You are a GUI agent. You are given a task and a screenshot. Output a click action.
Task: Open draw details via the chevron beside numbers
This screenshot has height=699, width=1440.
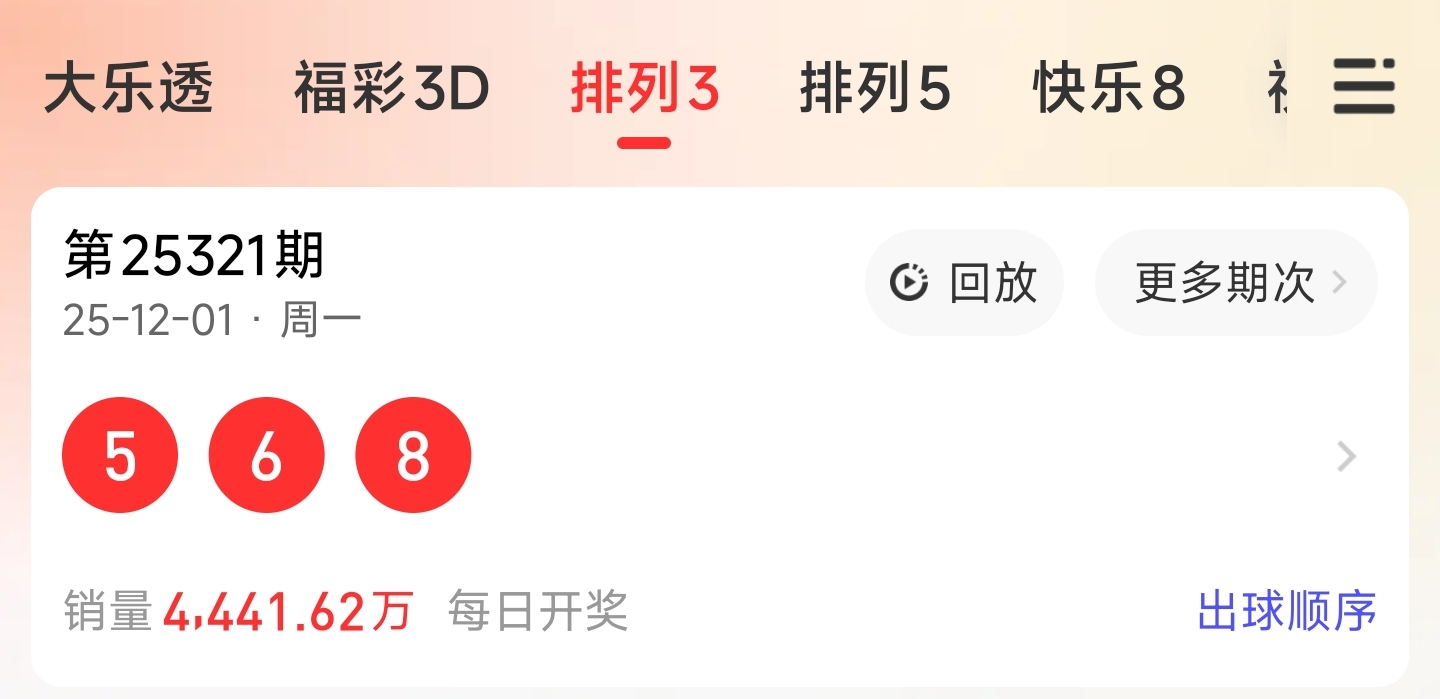pyautogui.click(x=1347, y=457)
